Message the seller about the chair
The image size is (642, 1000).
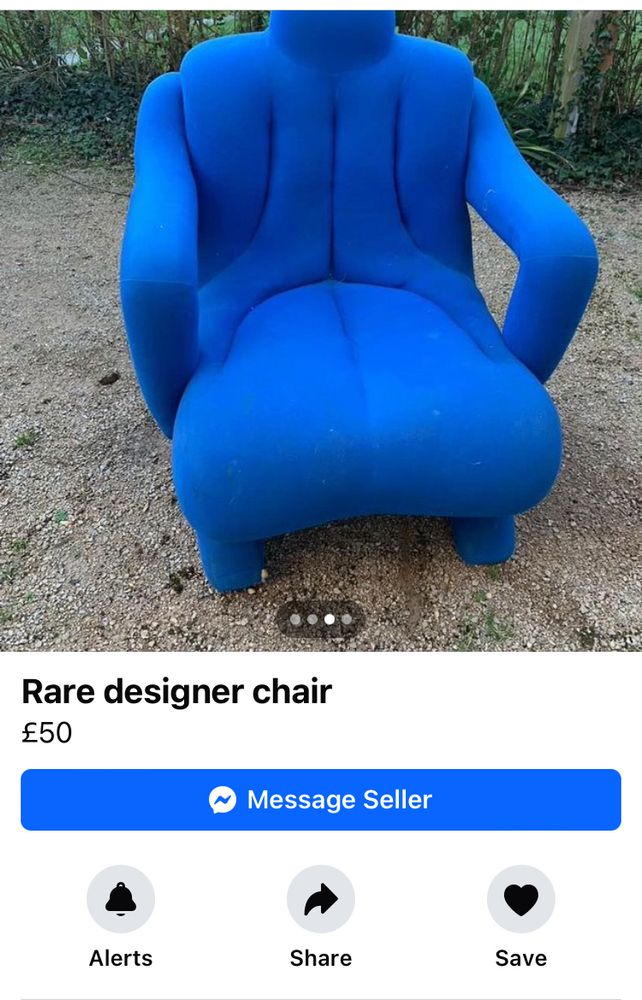click(x=320, y=799)
